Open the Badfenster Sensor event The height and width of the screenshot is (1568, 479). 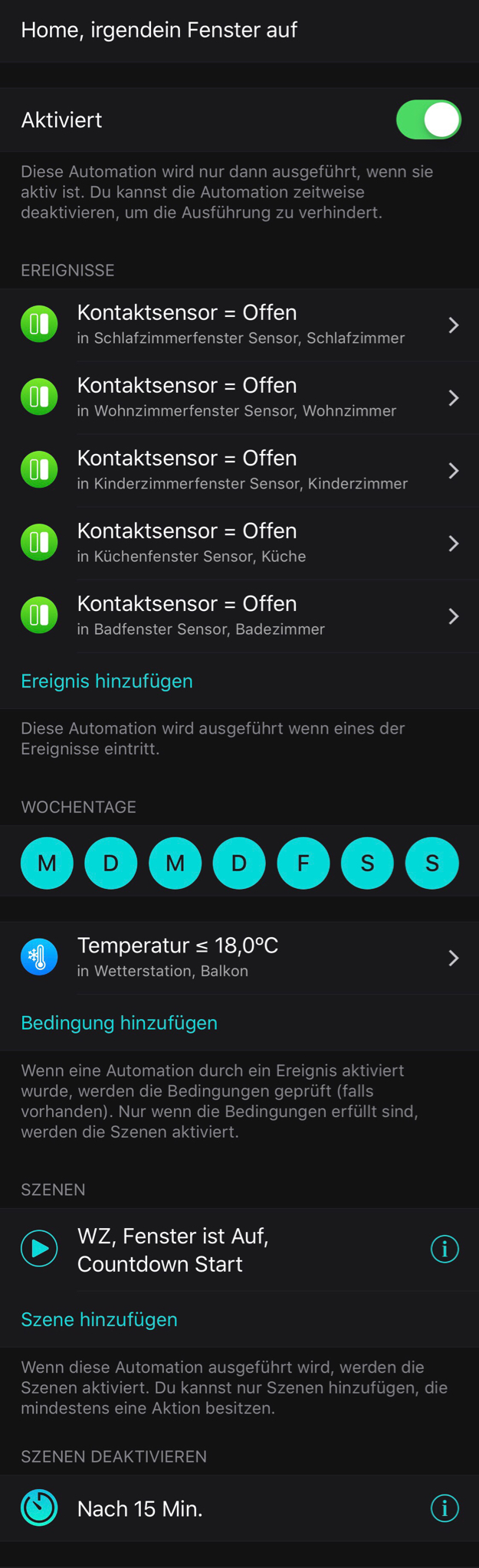pos(239,616)
